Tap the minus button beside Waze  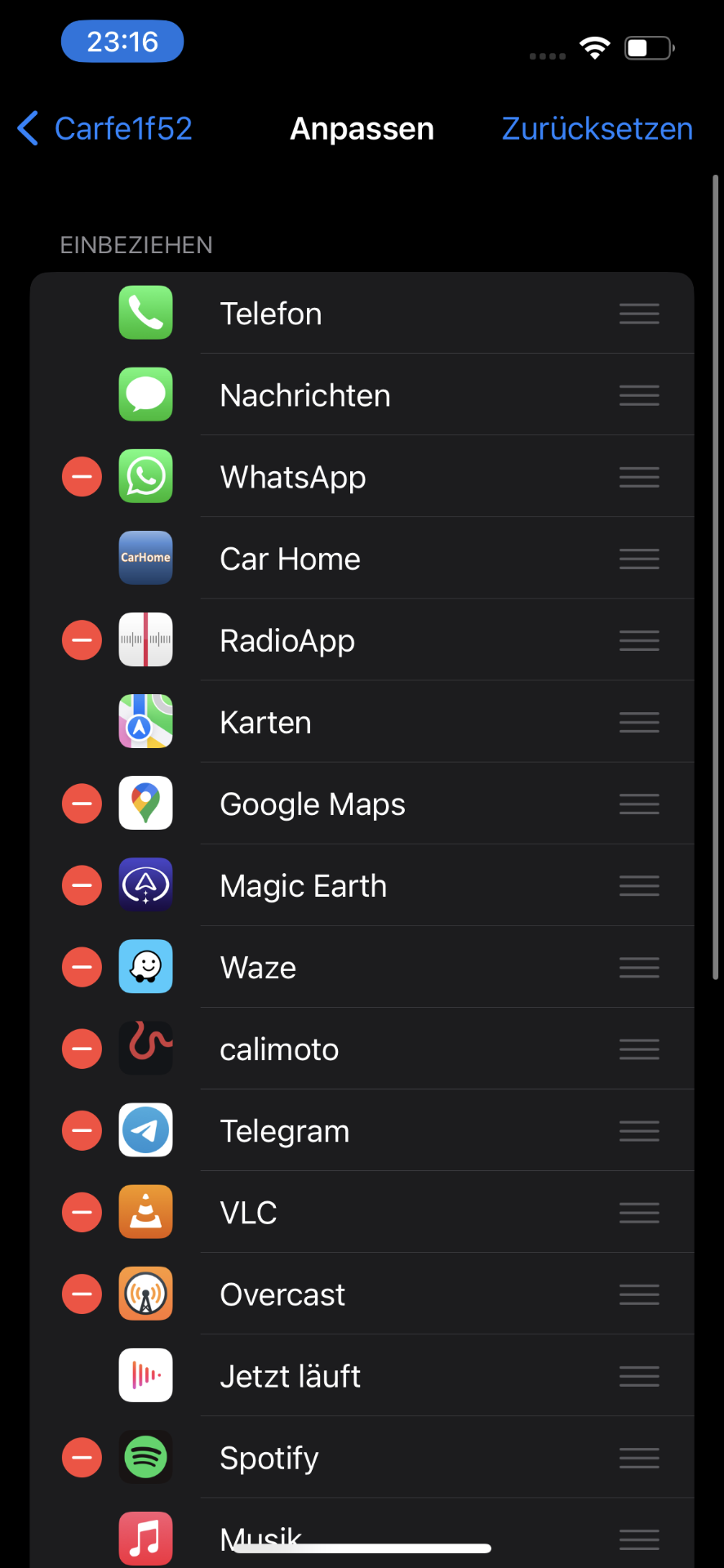coord(82,967)
